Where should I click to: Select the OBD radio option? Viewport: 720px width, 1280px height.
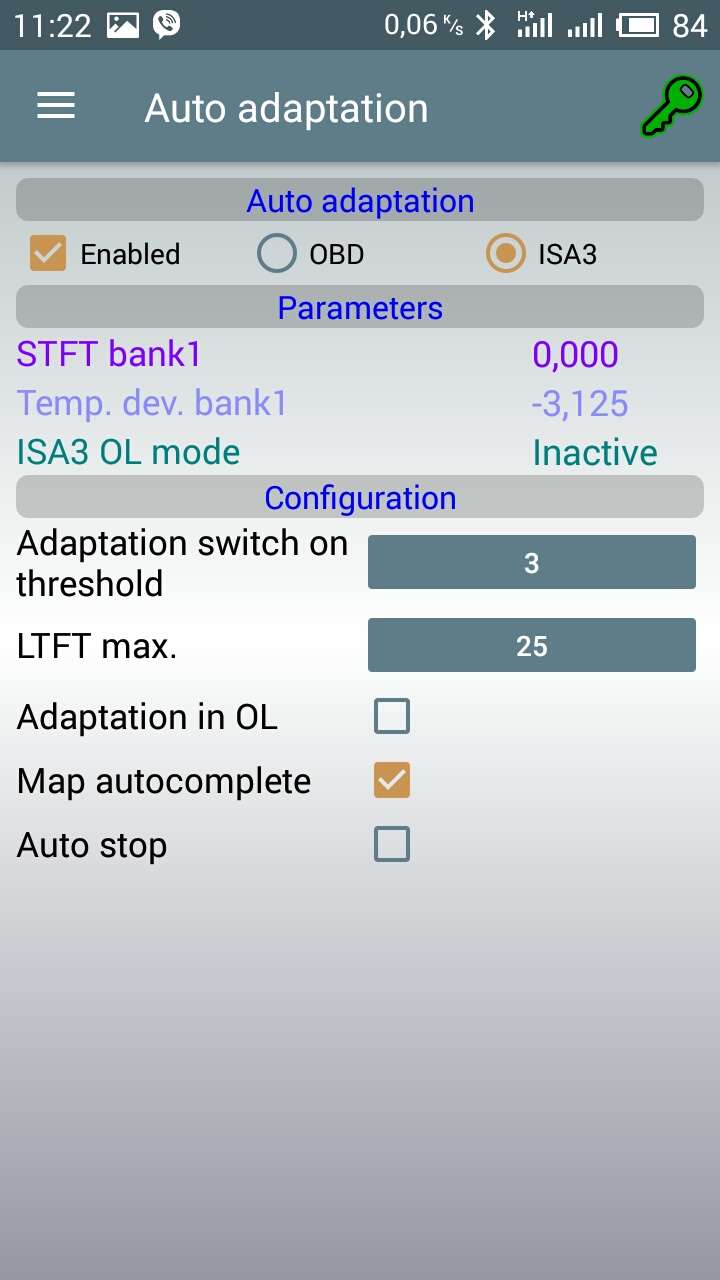tap(277, 254)
